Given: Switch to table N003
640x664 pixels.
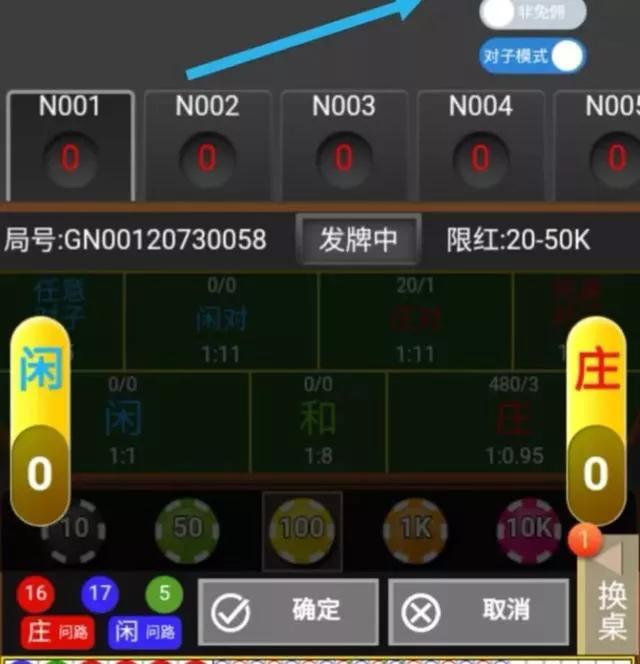Looking at the screenshot, I should pyautogui.click(x=343, y=145).
